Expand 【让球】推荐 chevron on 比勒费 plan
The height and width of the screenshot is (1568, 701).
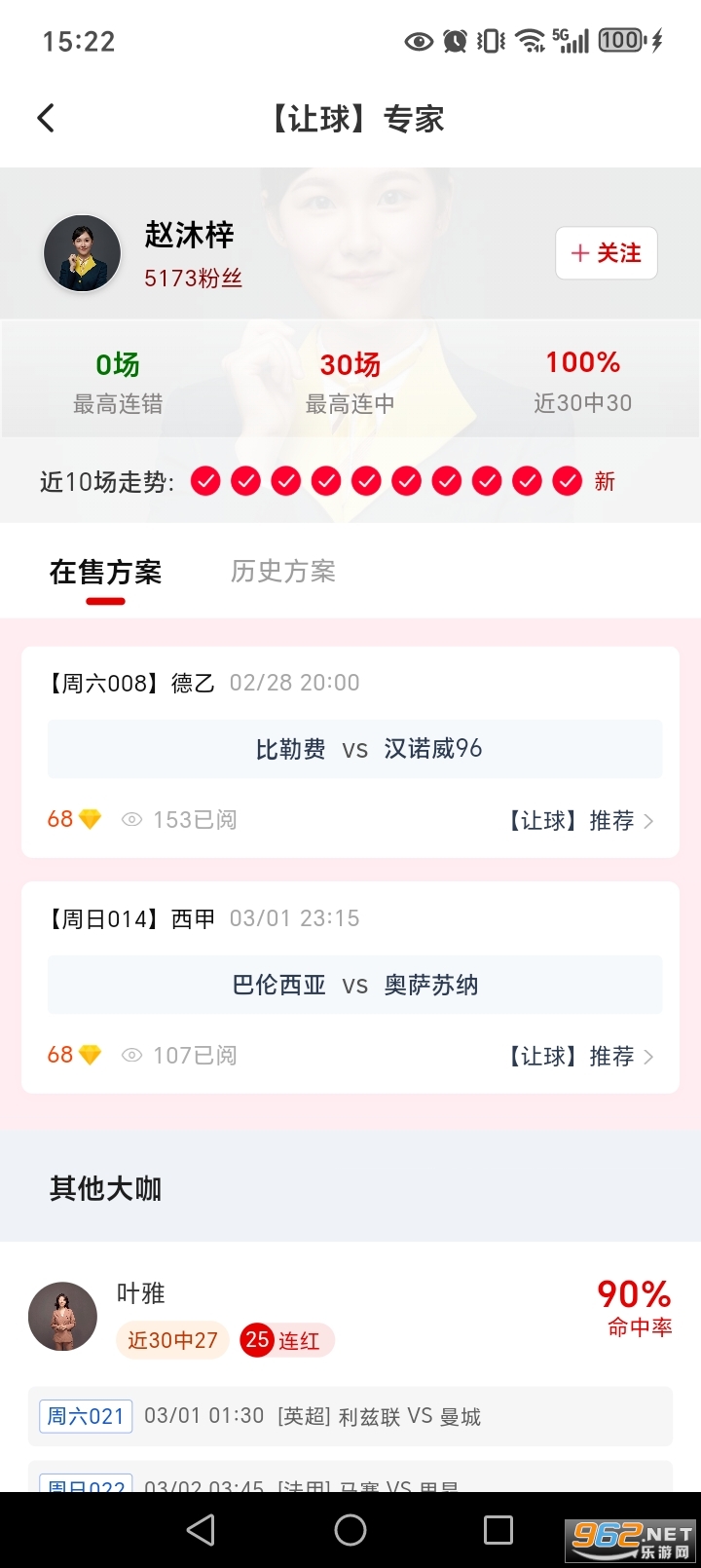pyautogui.click(x=649, y=821)
